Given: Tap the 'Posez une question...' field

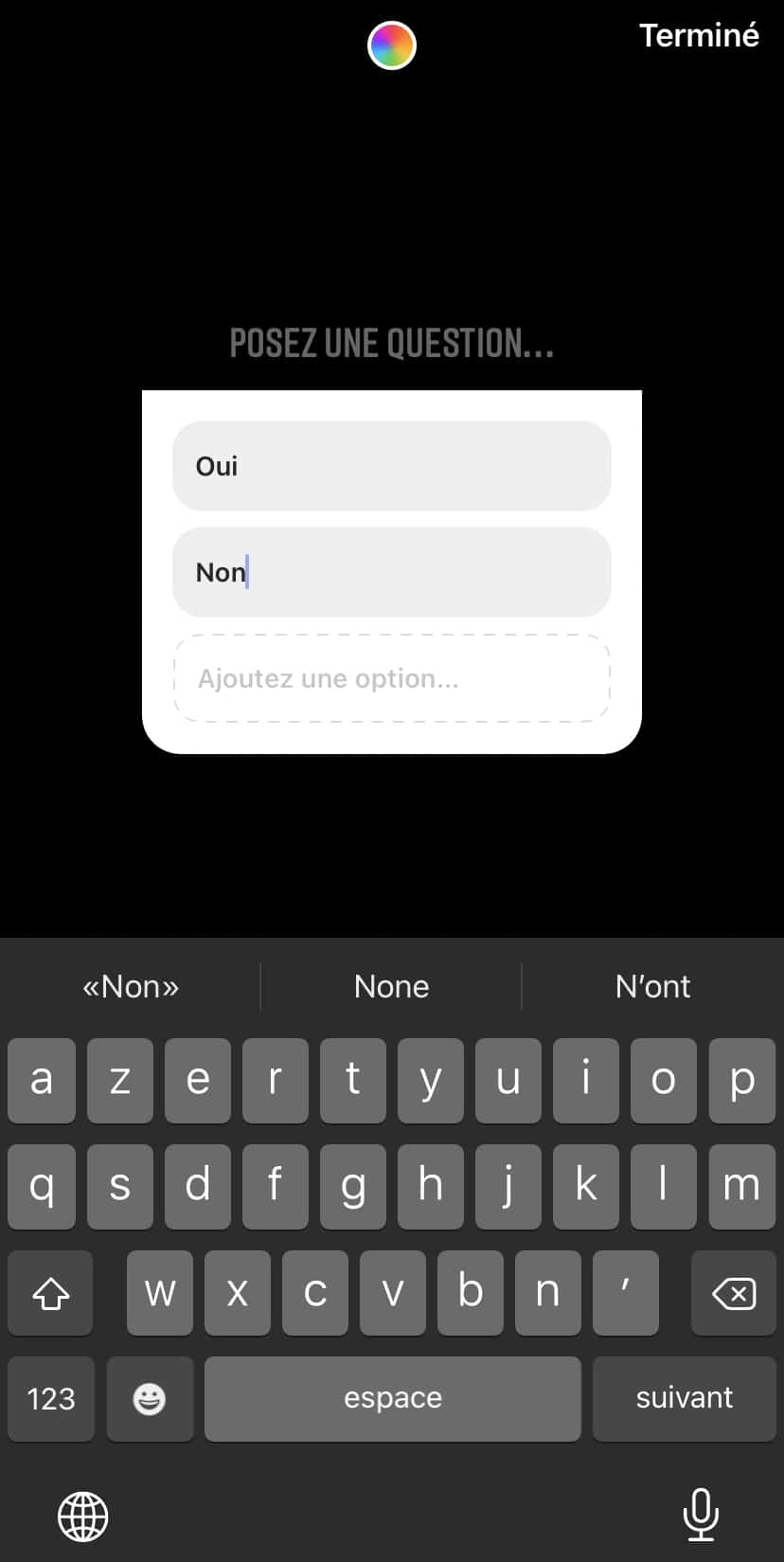Looking at the screenshot, I should [x=391, y=343].
